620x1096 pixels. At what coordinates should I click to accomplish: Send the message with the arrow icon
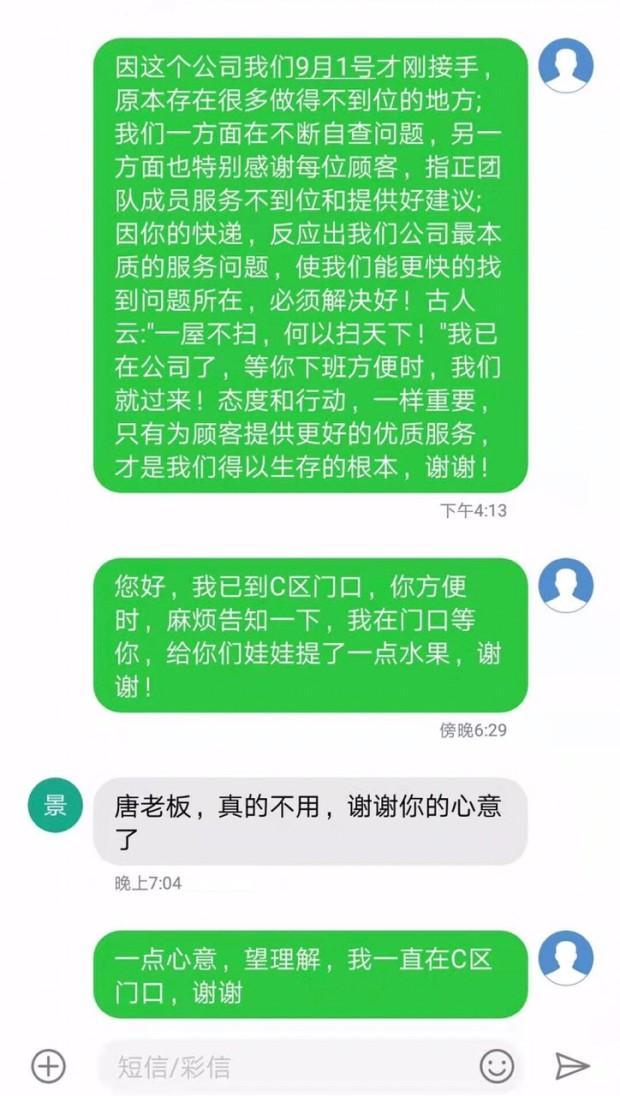click(572, 1067)
